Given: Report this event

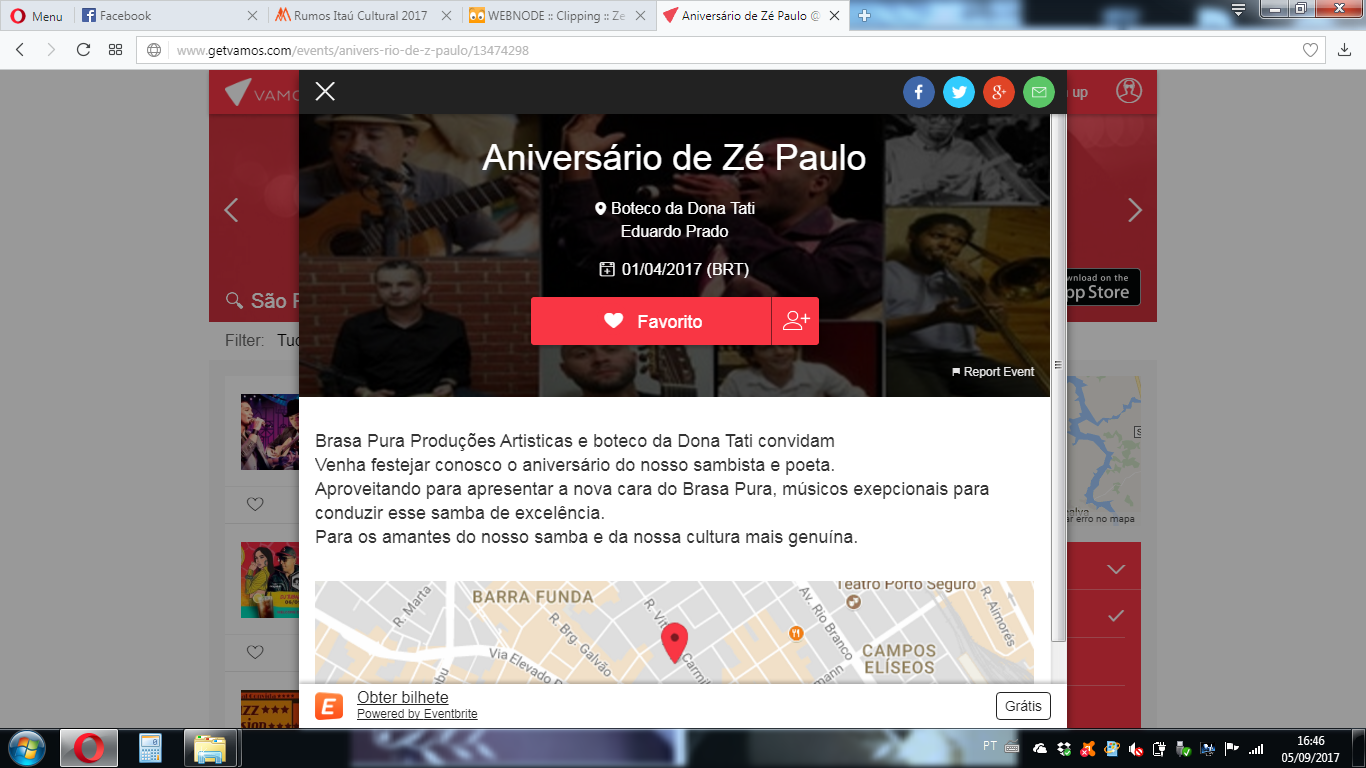Looking at the screenshot, I should [x=993, y=372].
